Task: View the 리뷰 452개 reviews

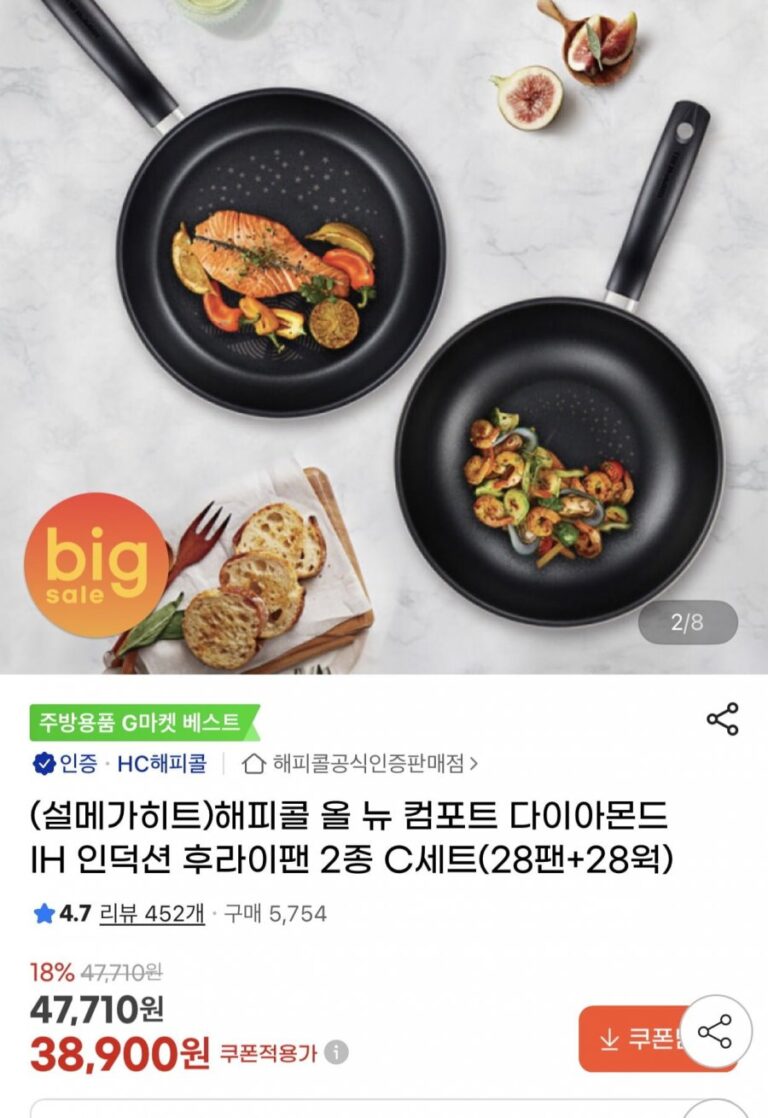Action: tap(152, 913)
